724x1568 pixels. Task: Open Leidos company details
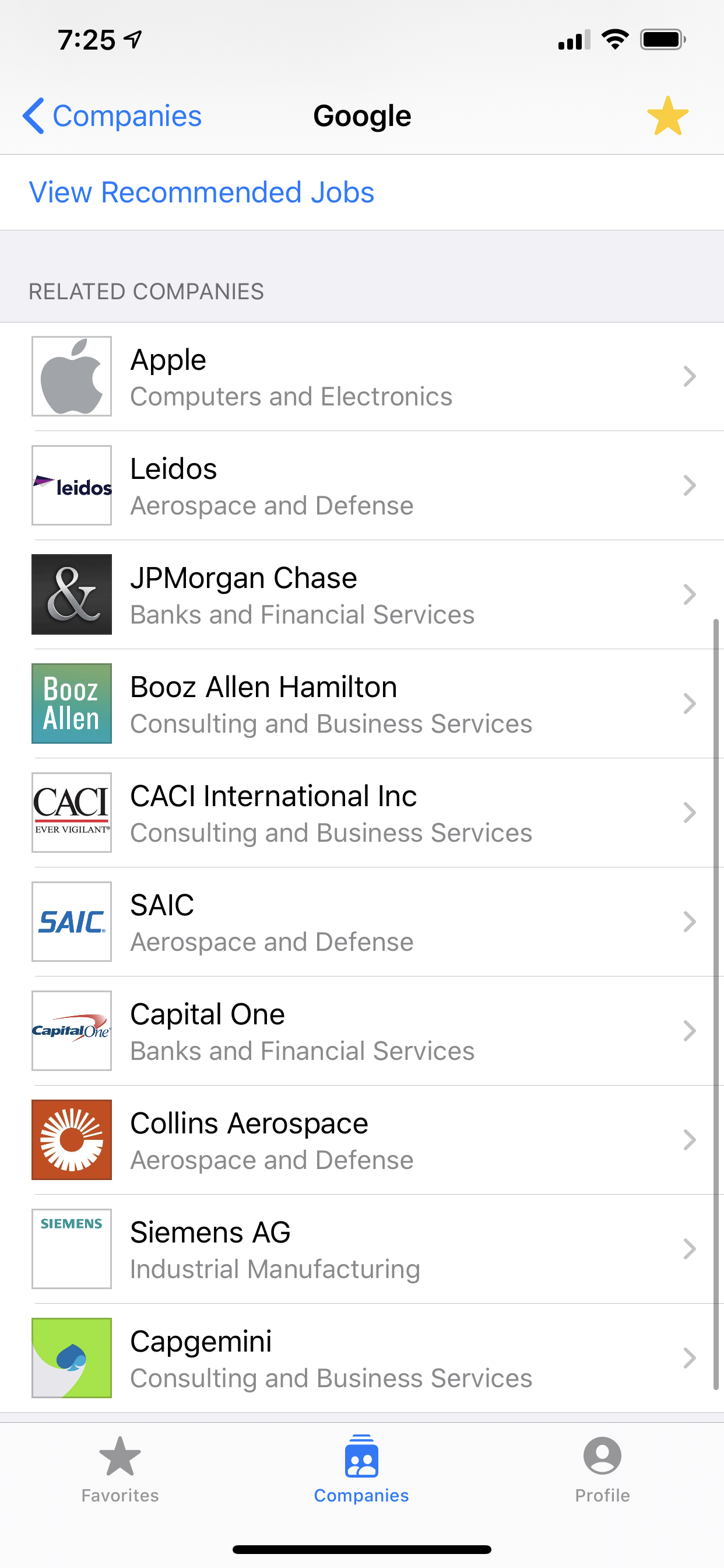tap(362, 486)
